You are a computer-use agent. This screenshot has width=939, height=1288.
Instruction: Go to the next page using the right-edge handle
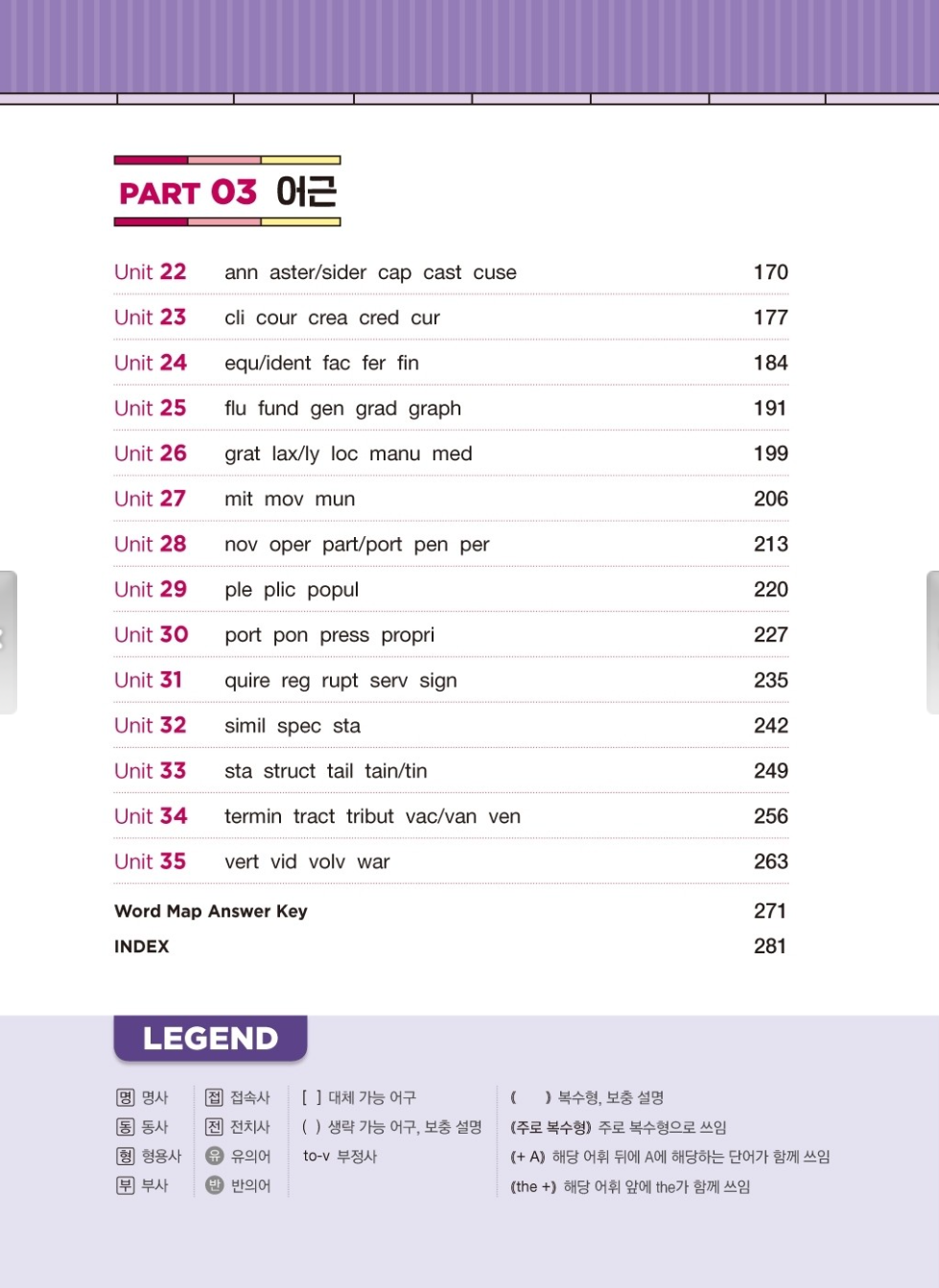(x=932, y=642)
